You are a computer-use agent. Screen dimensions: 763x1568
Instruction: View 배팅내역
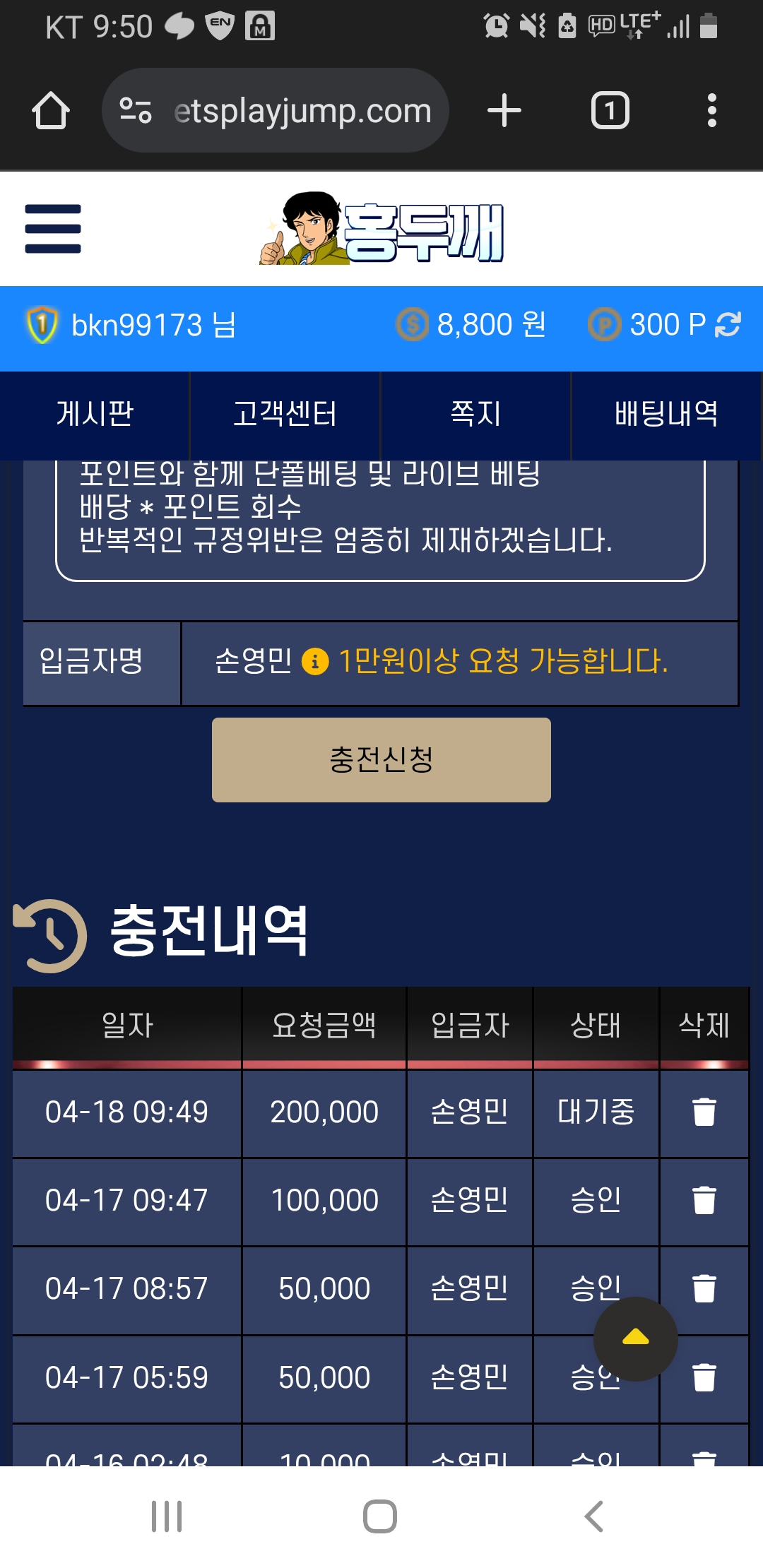pyautogui.click(x=666, y=415)
